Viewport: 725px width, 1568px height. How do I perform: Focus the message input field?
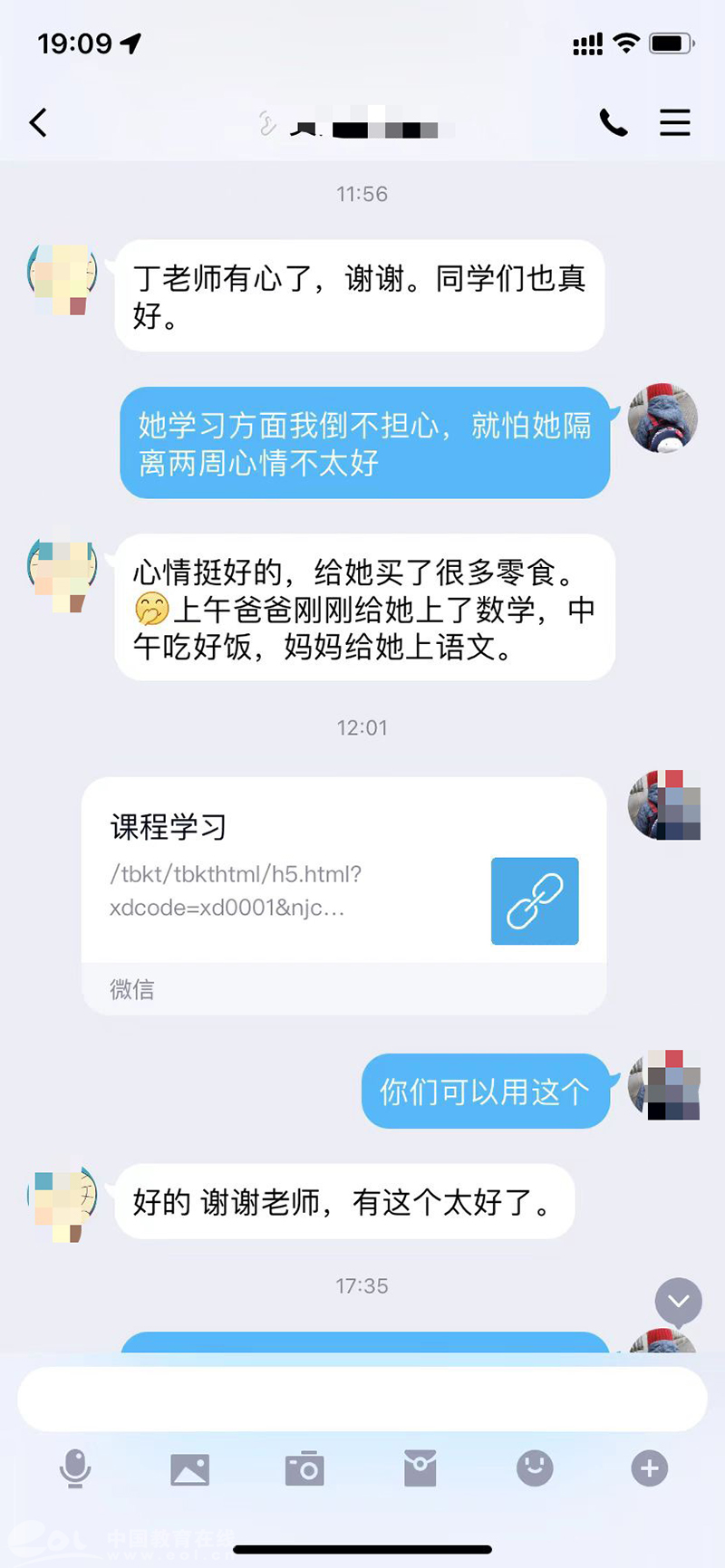362,1399
